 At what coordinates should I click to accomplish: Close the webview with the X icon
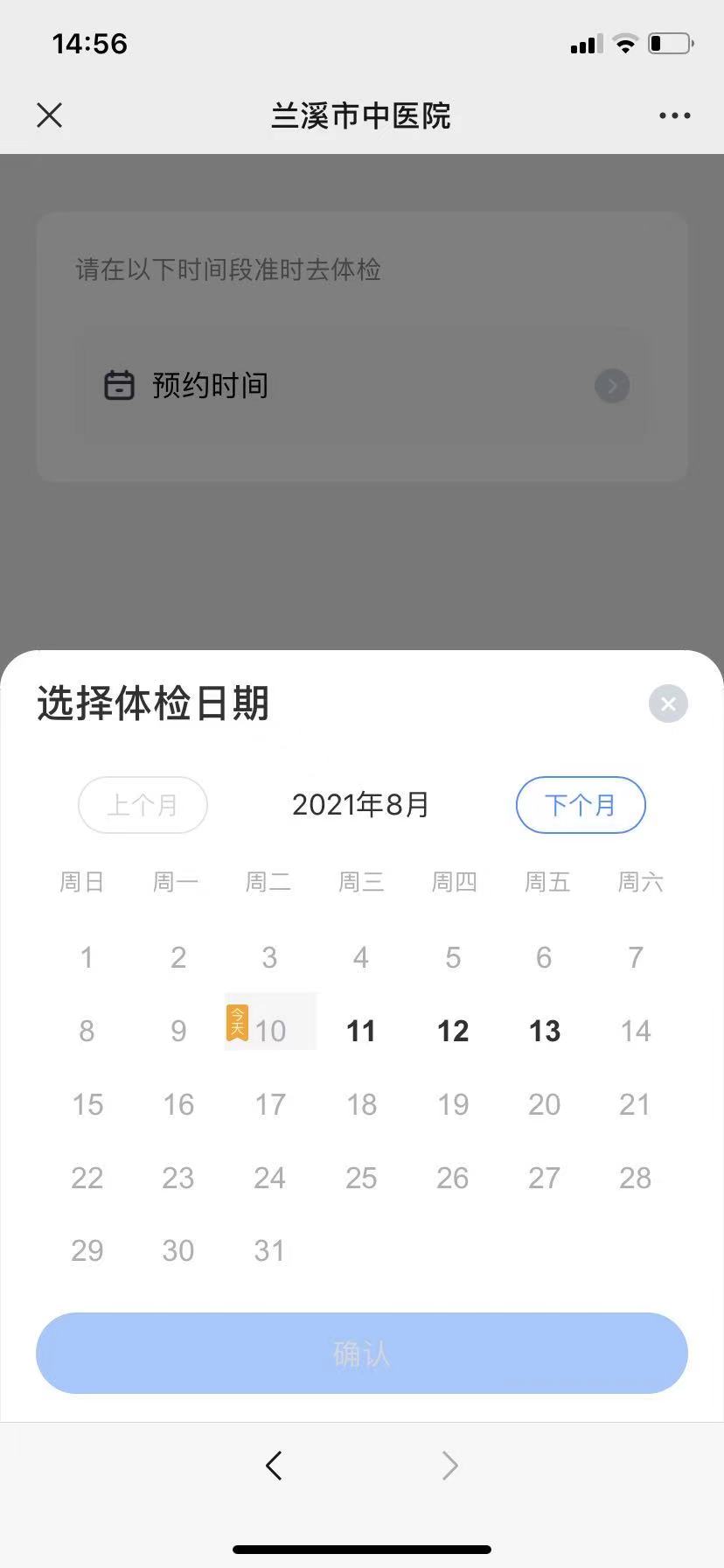click(50, 115)
